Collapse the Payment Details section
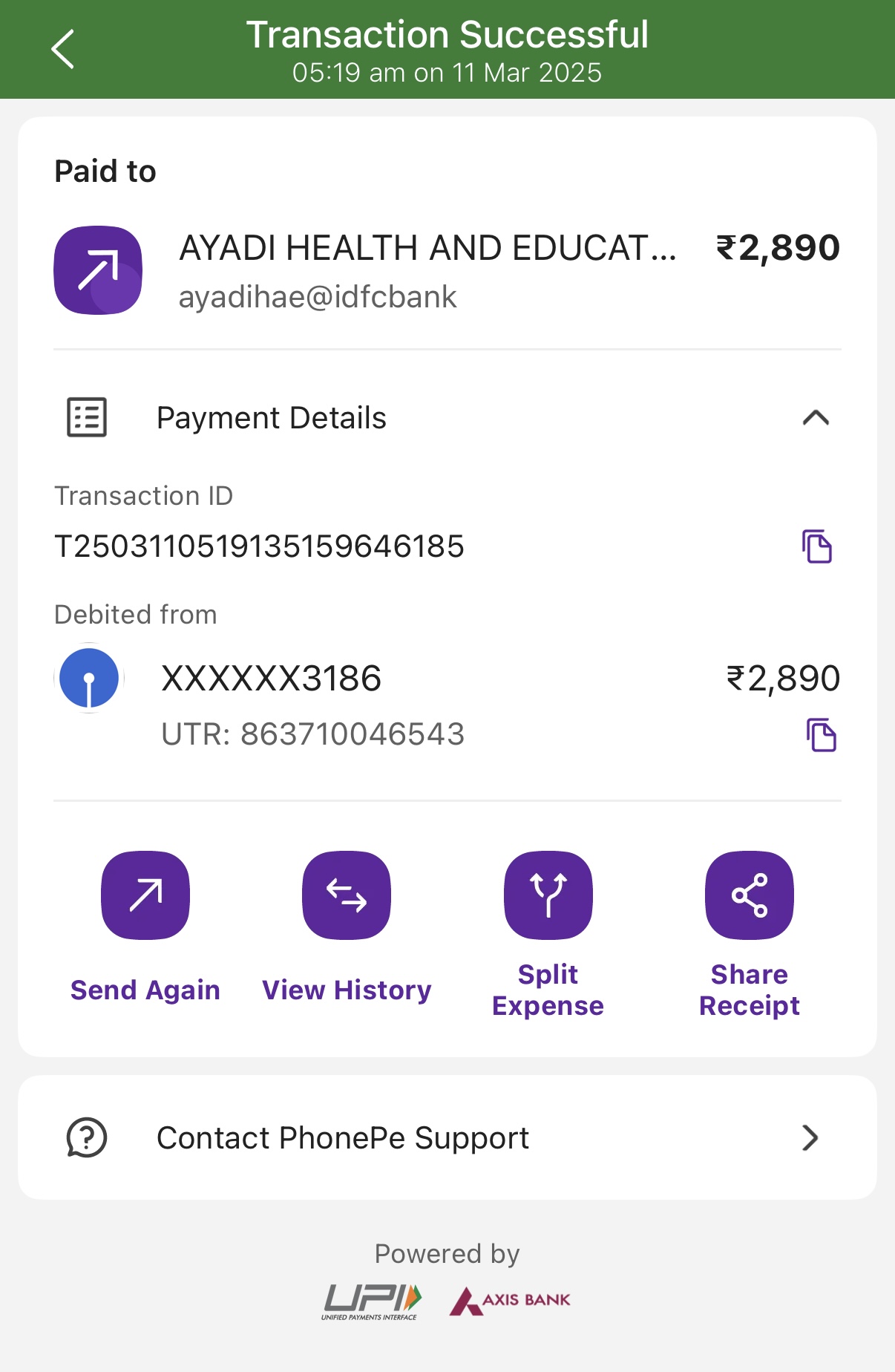Viewport: 895px width, 1372px height. click(x=815, y=418)
